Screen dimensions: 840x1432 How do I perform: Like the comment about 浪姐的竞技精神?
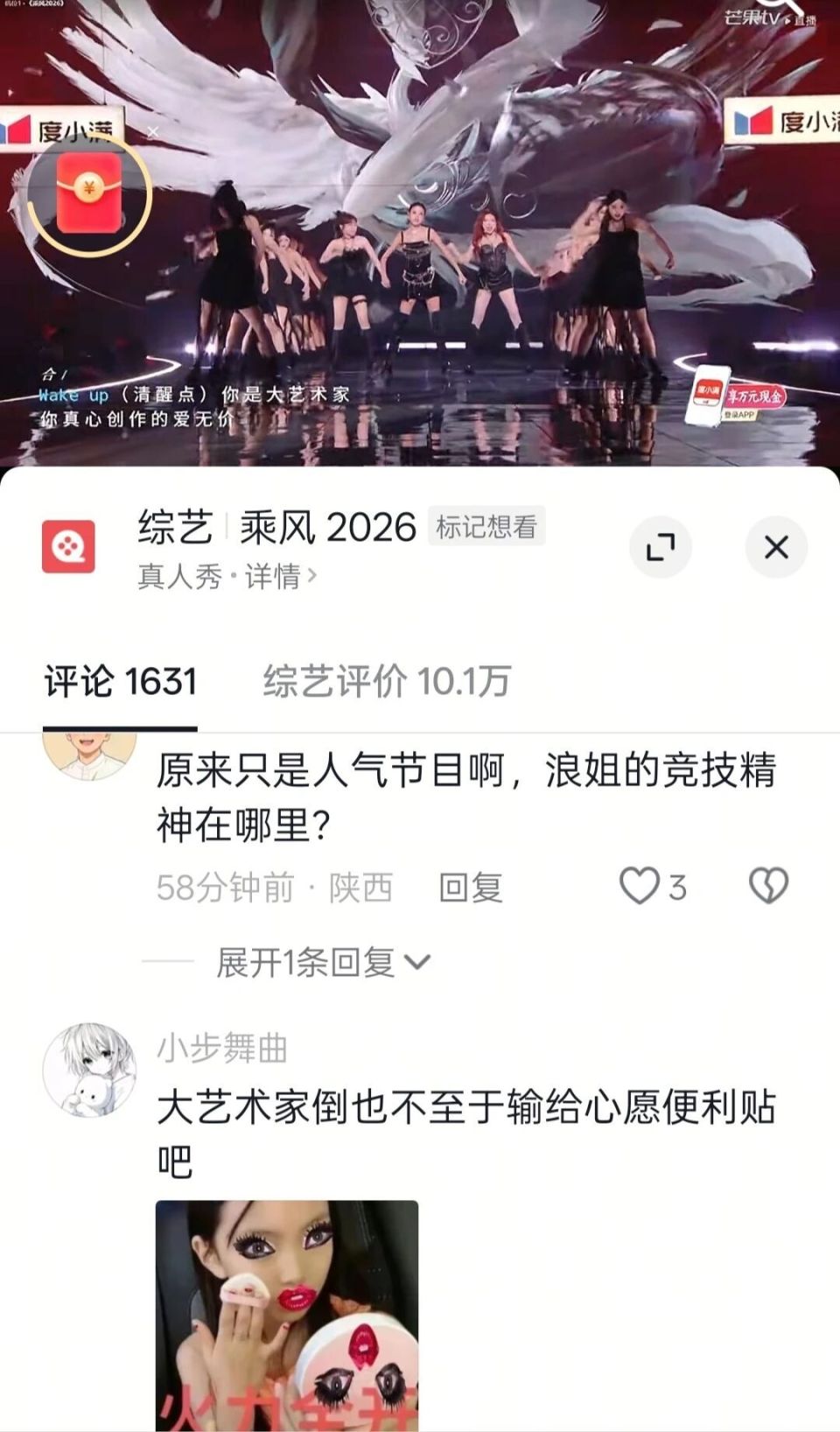tap(638, 885)
